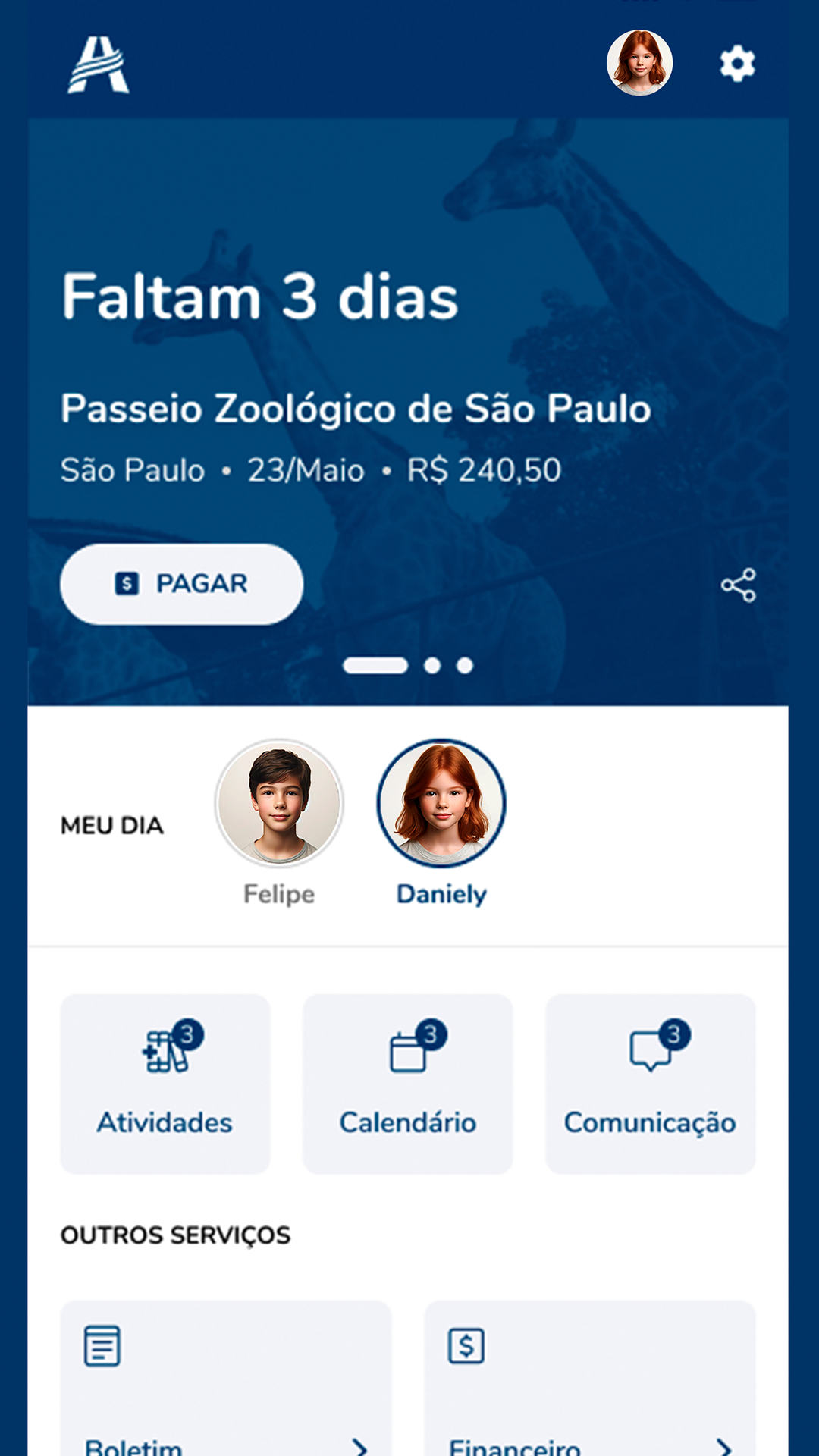819x1456 pixels.
Task: Share the Passeio Zoológico event
Action: (x=738, y=585)
